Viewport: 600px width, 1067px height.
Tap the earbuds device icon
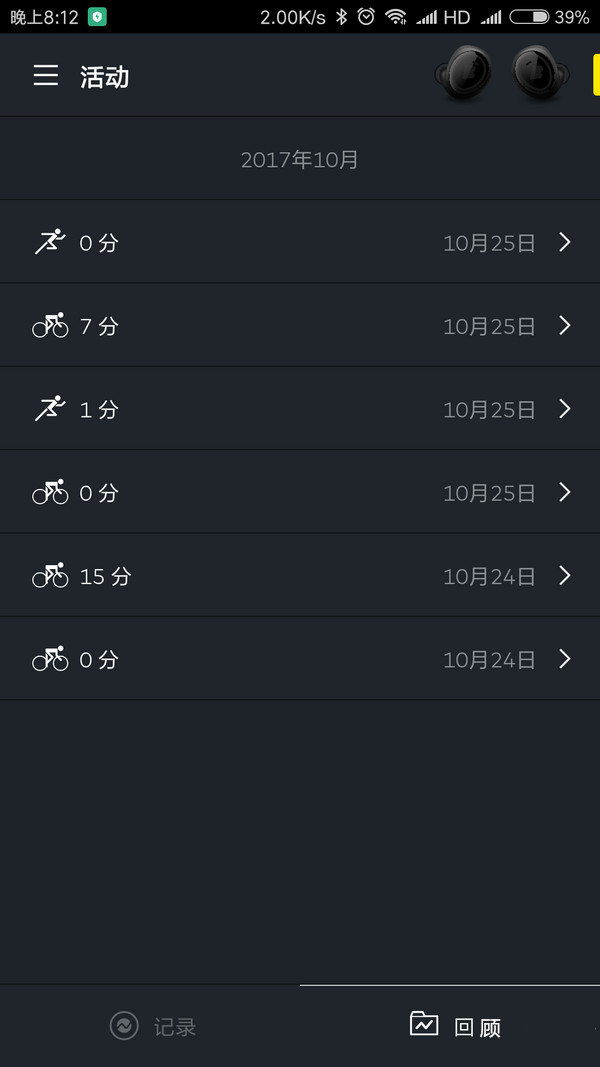(x=502, y=73)
